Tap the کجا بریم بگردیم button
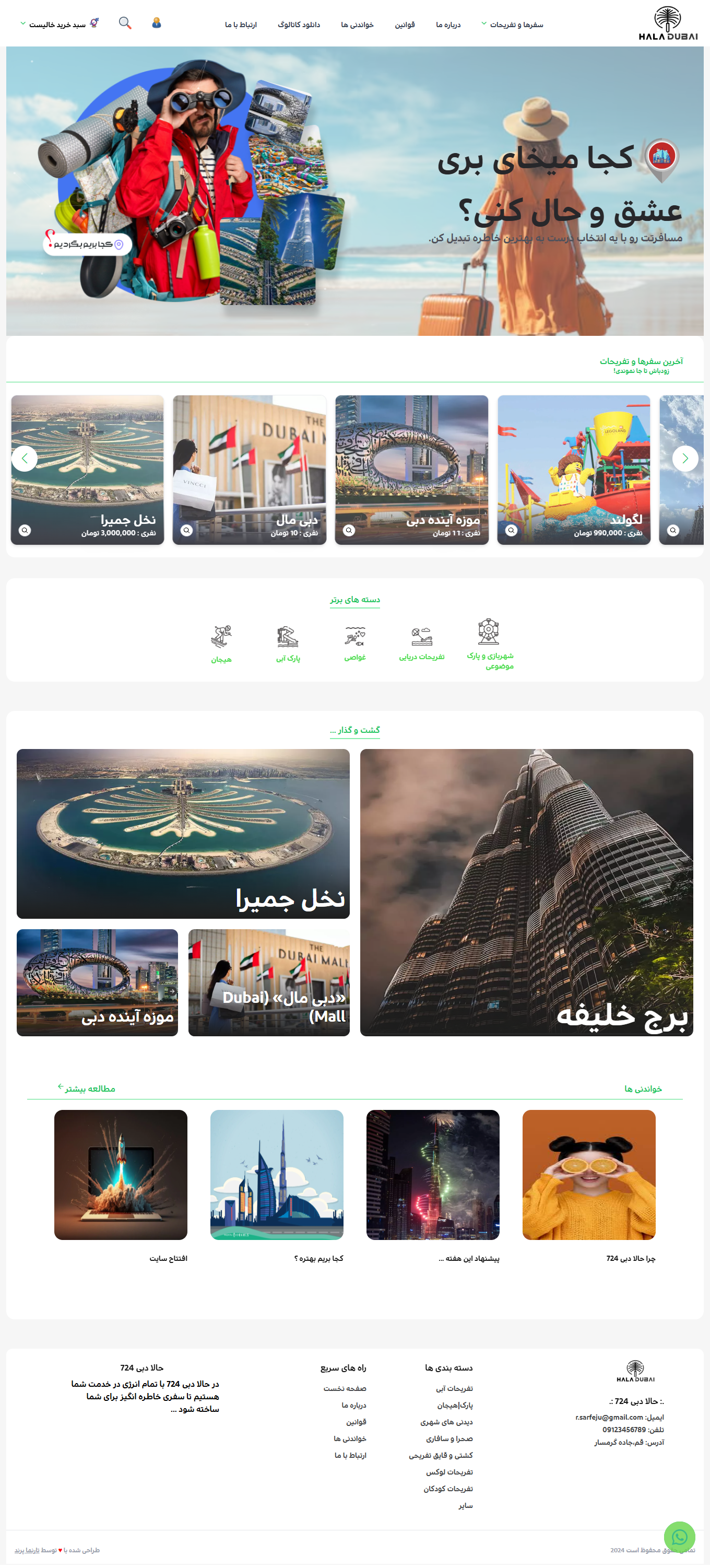 click(x=88, y=244)
